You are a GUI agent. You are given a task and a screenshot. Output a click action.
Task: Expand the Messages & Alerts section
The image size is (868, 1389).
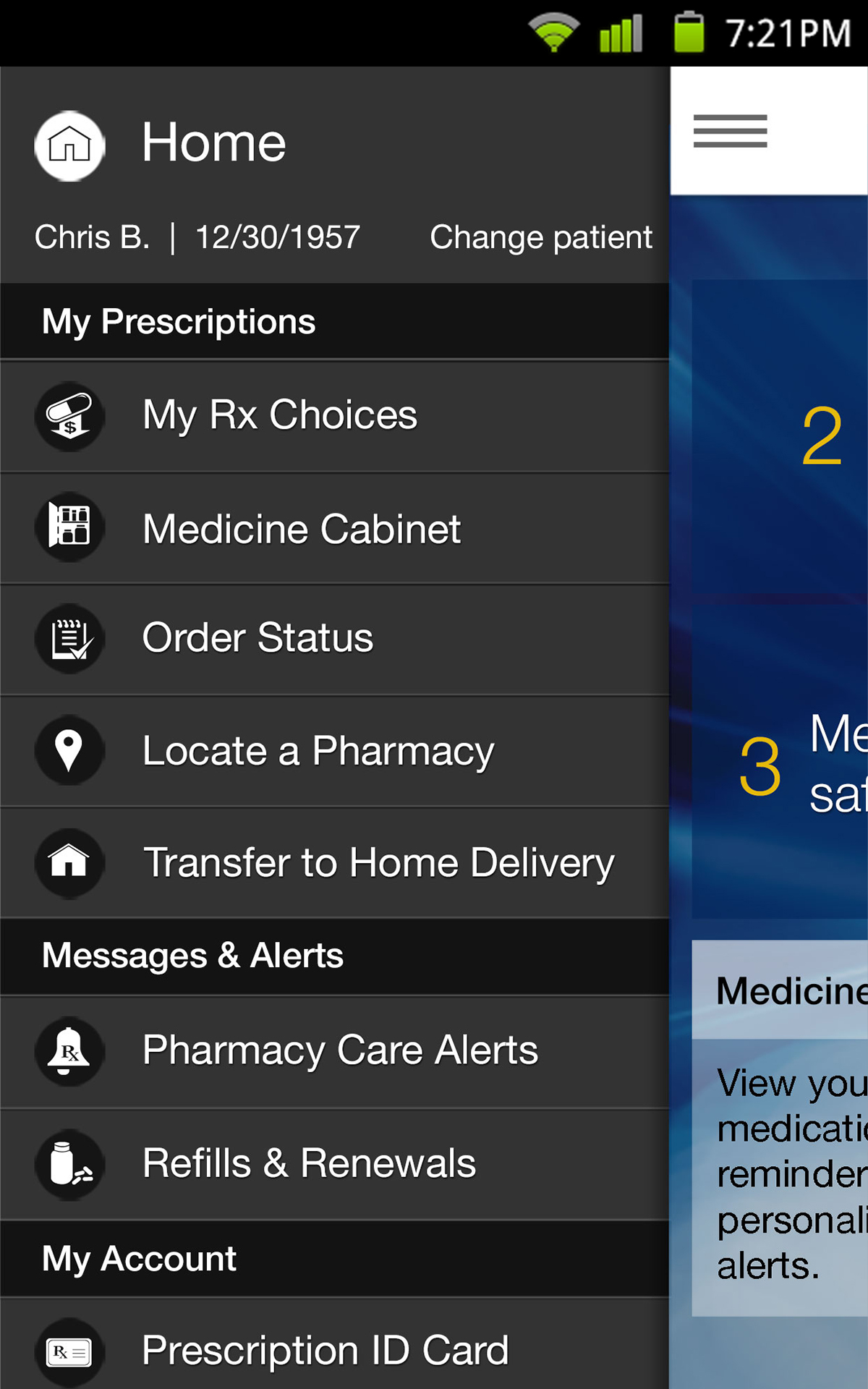192,956
